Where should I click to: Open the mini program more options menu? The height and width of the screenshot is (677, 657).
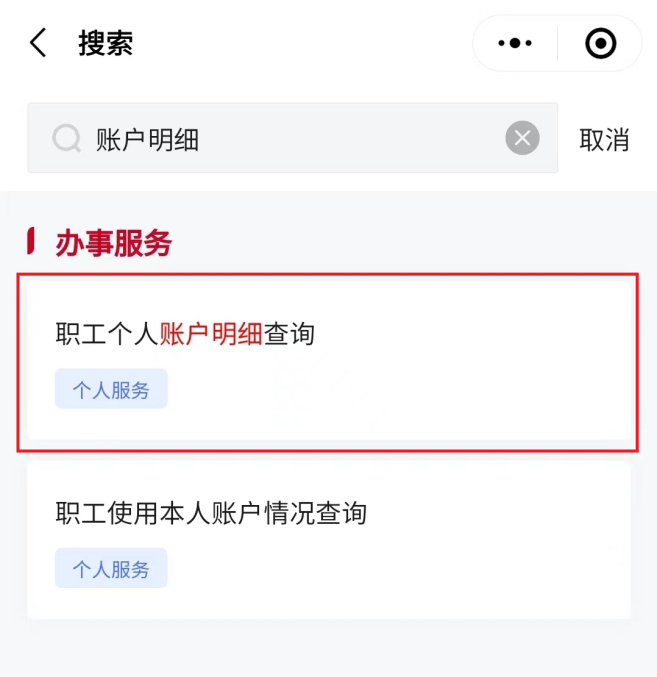pyautogui.click(x=515, y=43)
